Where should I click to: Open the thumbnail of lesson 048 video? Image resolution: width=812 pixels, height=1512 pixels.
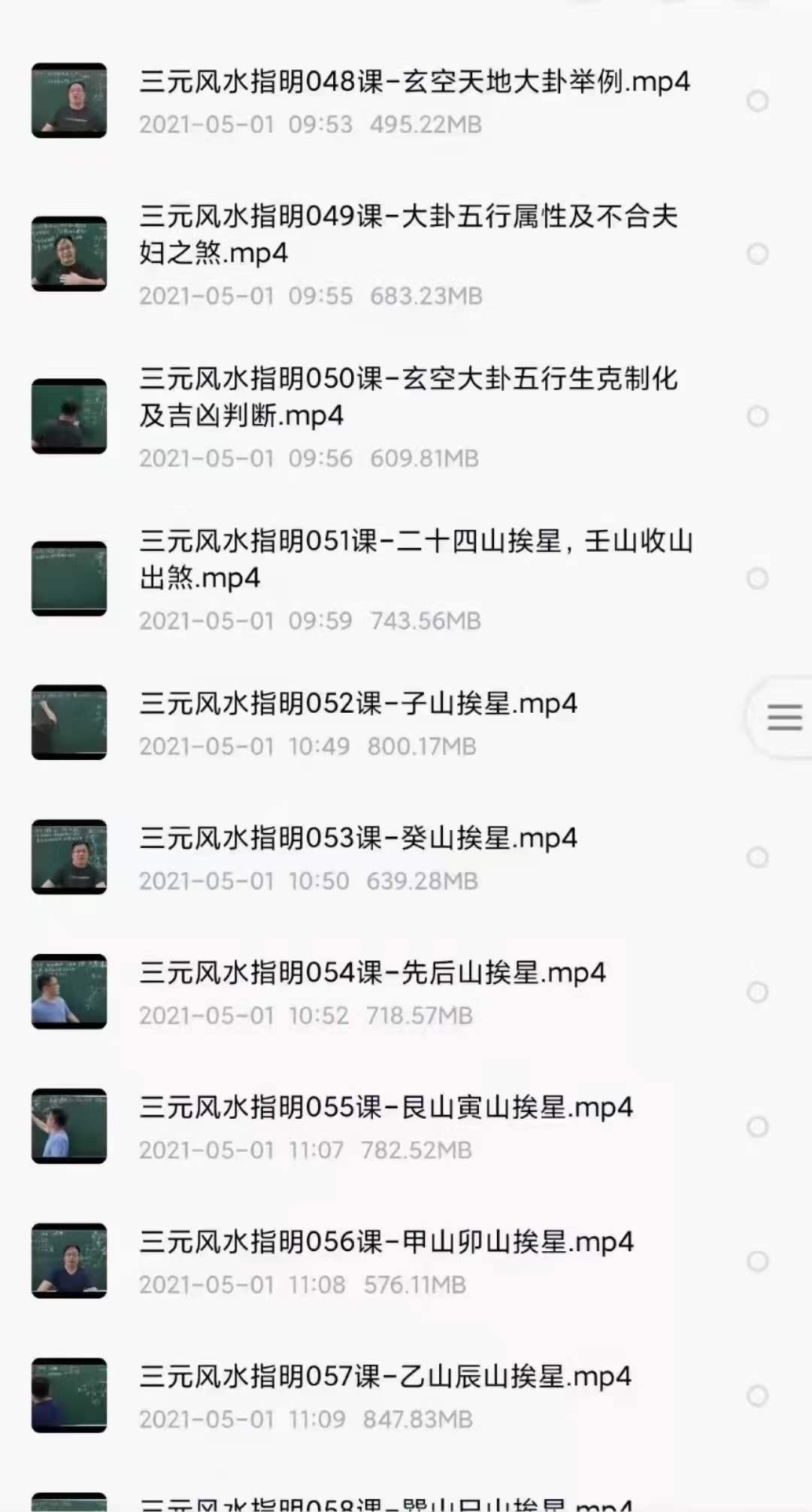tap(68, 102)
